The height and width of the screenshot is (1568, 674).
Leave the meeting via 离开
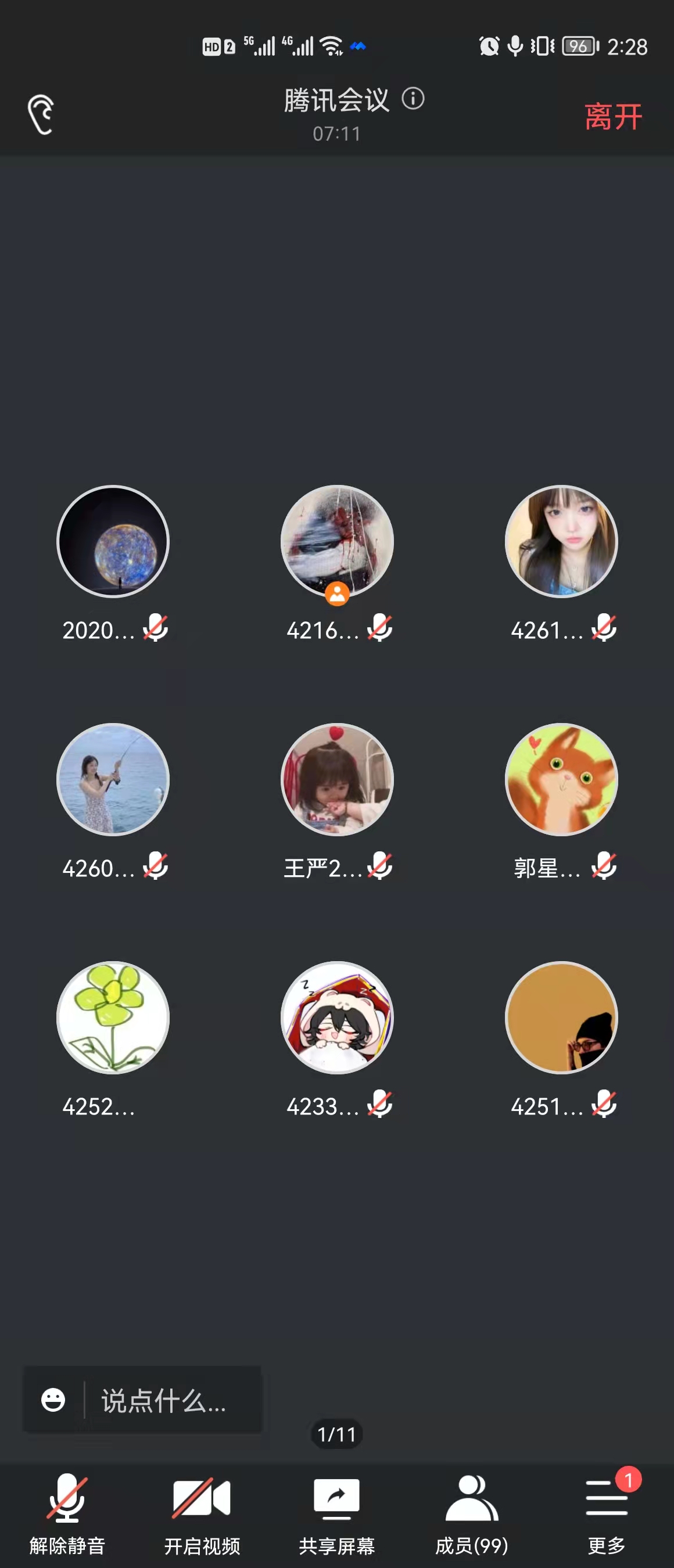pos(612,116)
